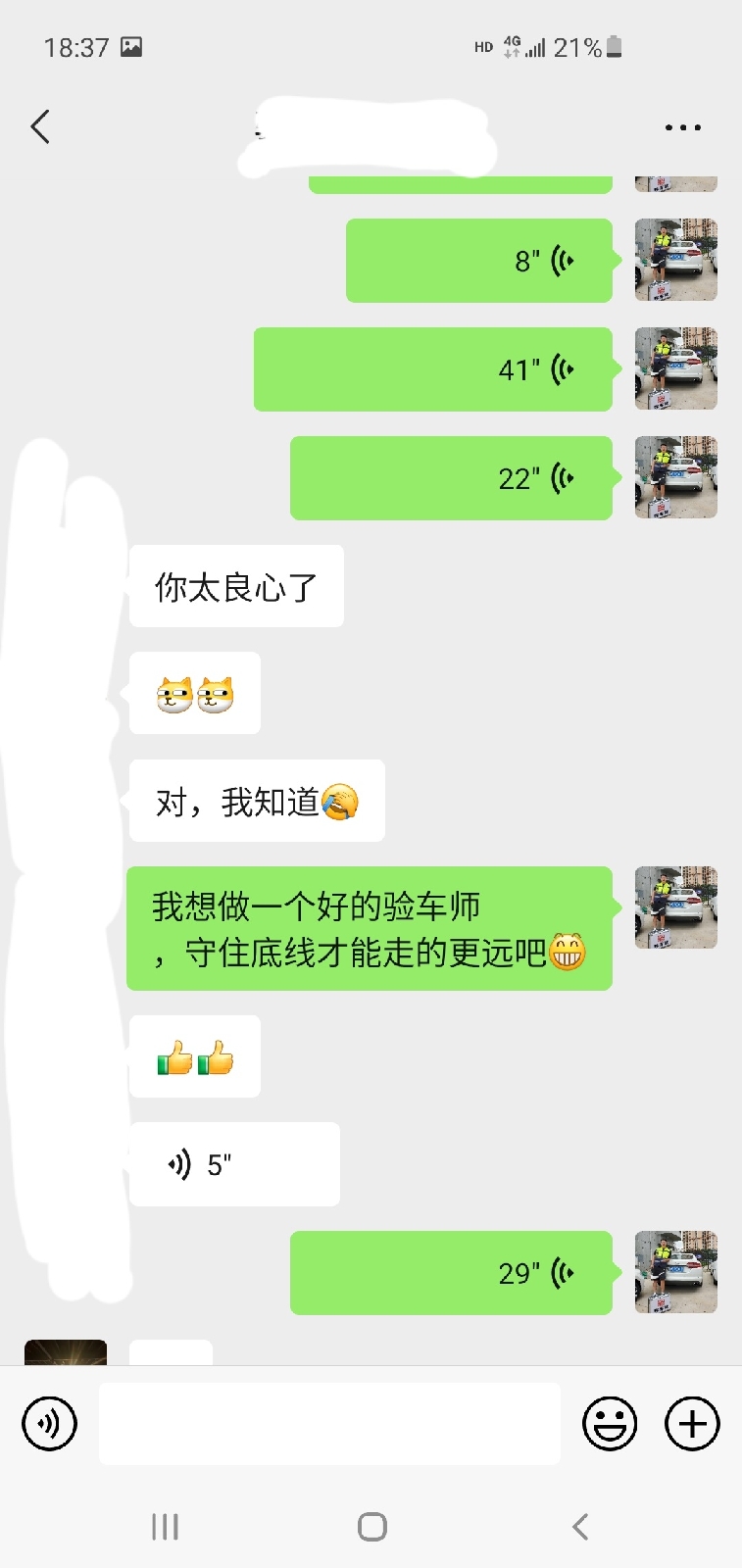
Task: Play the 22-second voice message
Action: (x=451, y=478)
